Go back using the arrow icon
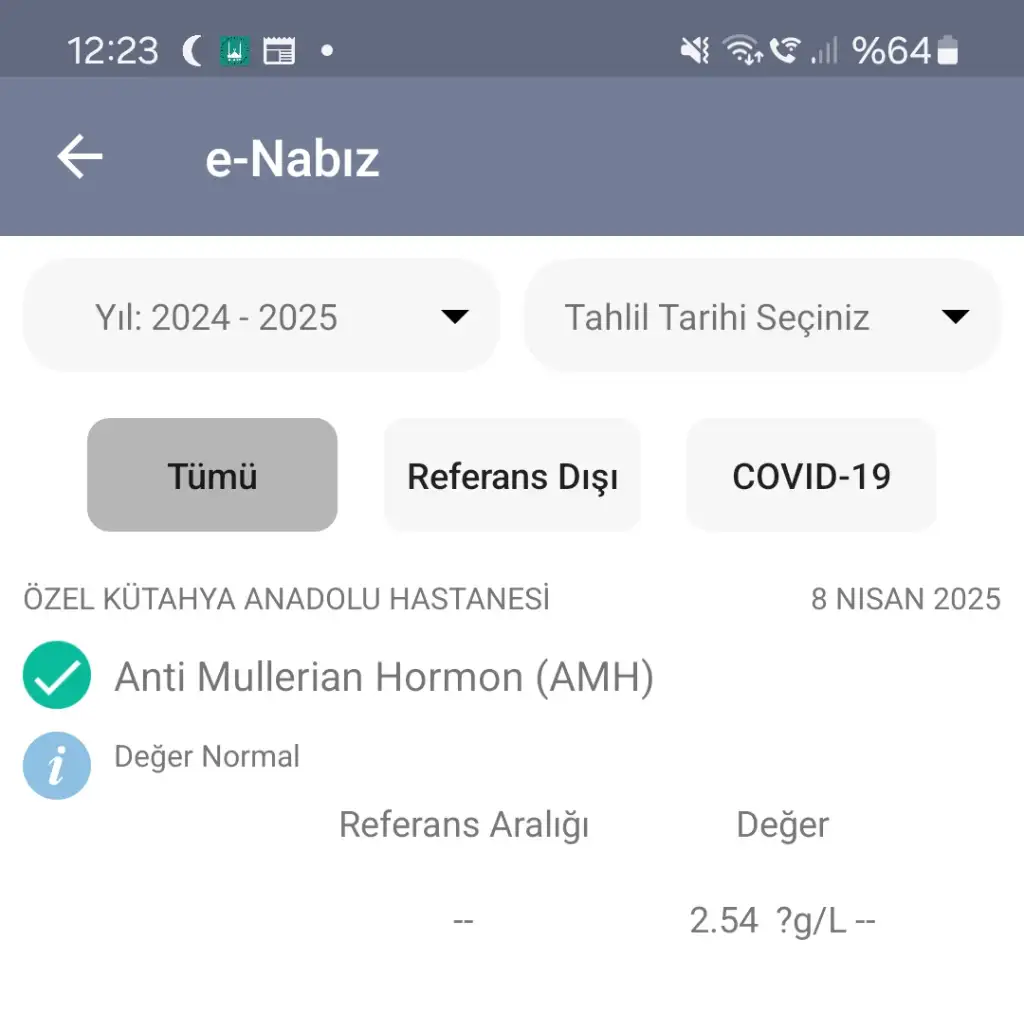 click(x=80, y=158)
